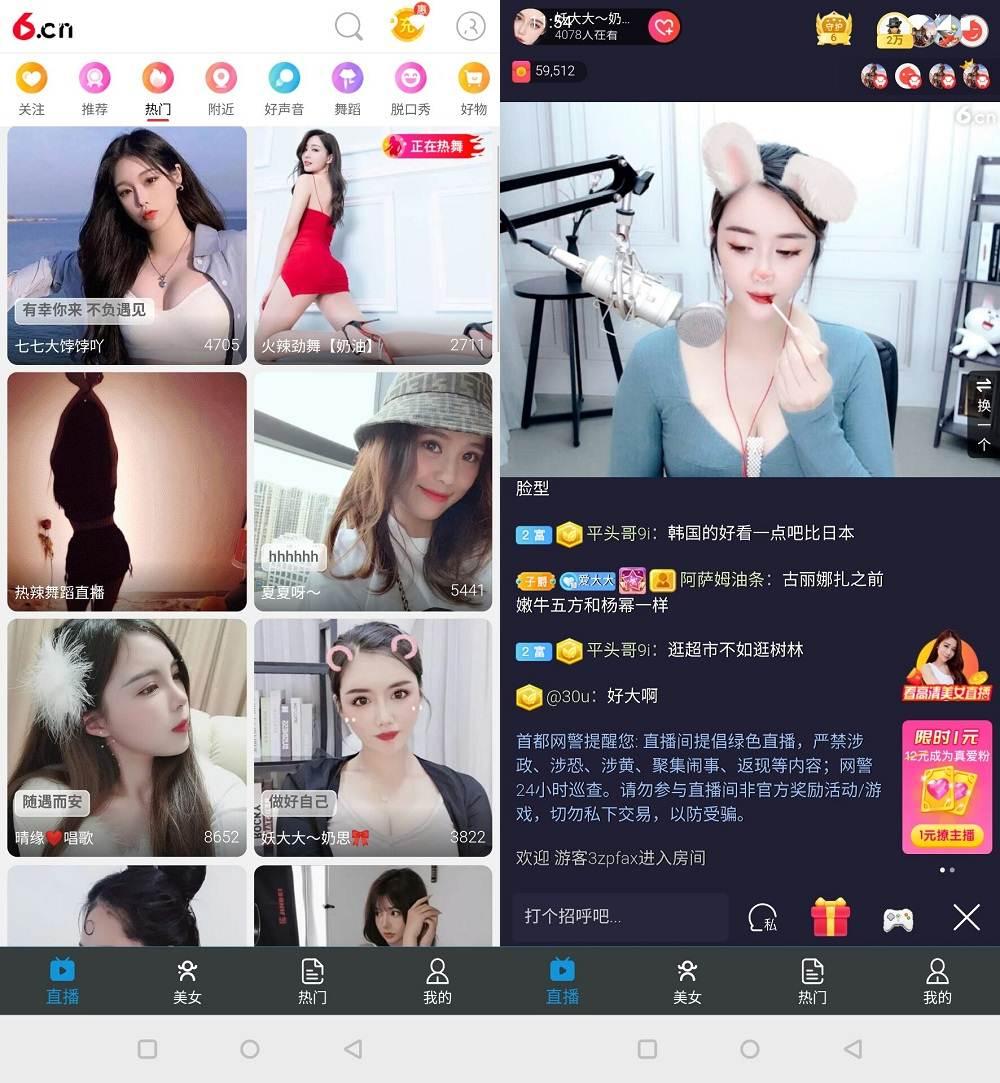Follow the streamer with the heart button
The width and height of the screenshot is (1000, 1083).
(665, 24)
